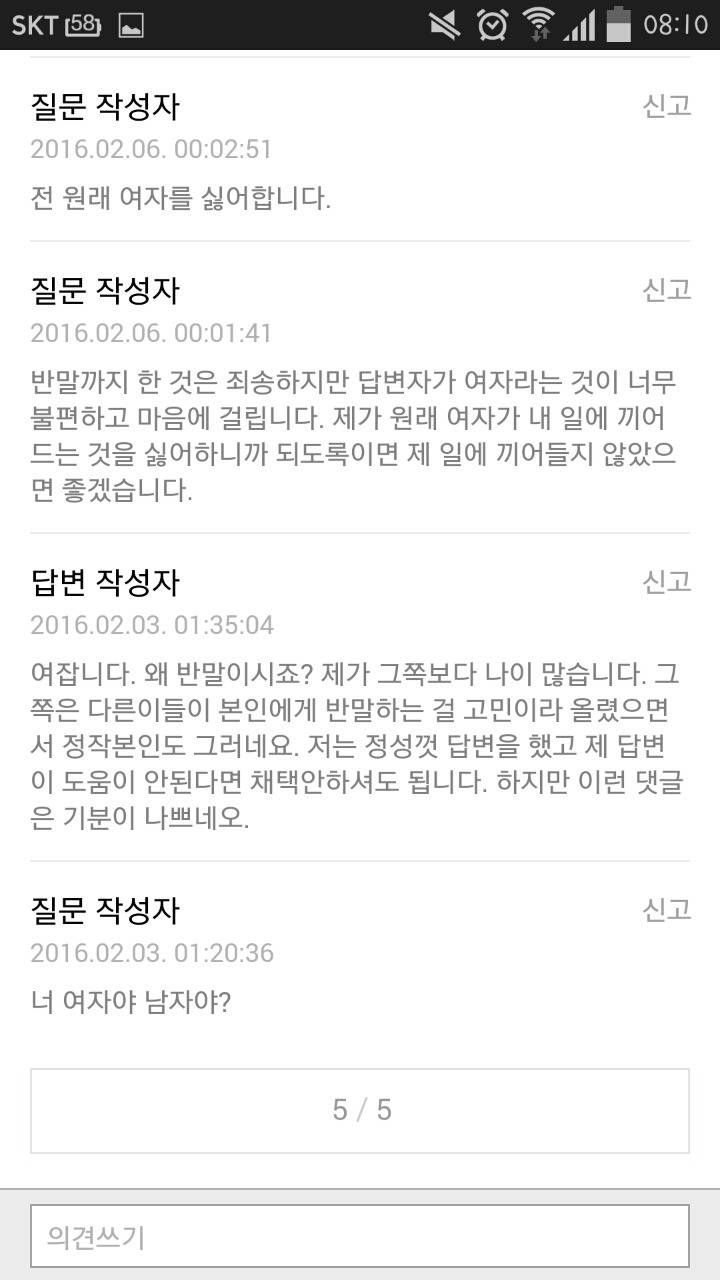Open the 의견쓰기 comment input field

pos(360,1236)
